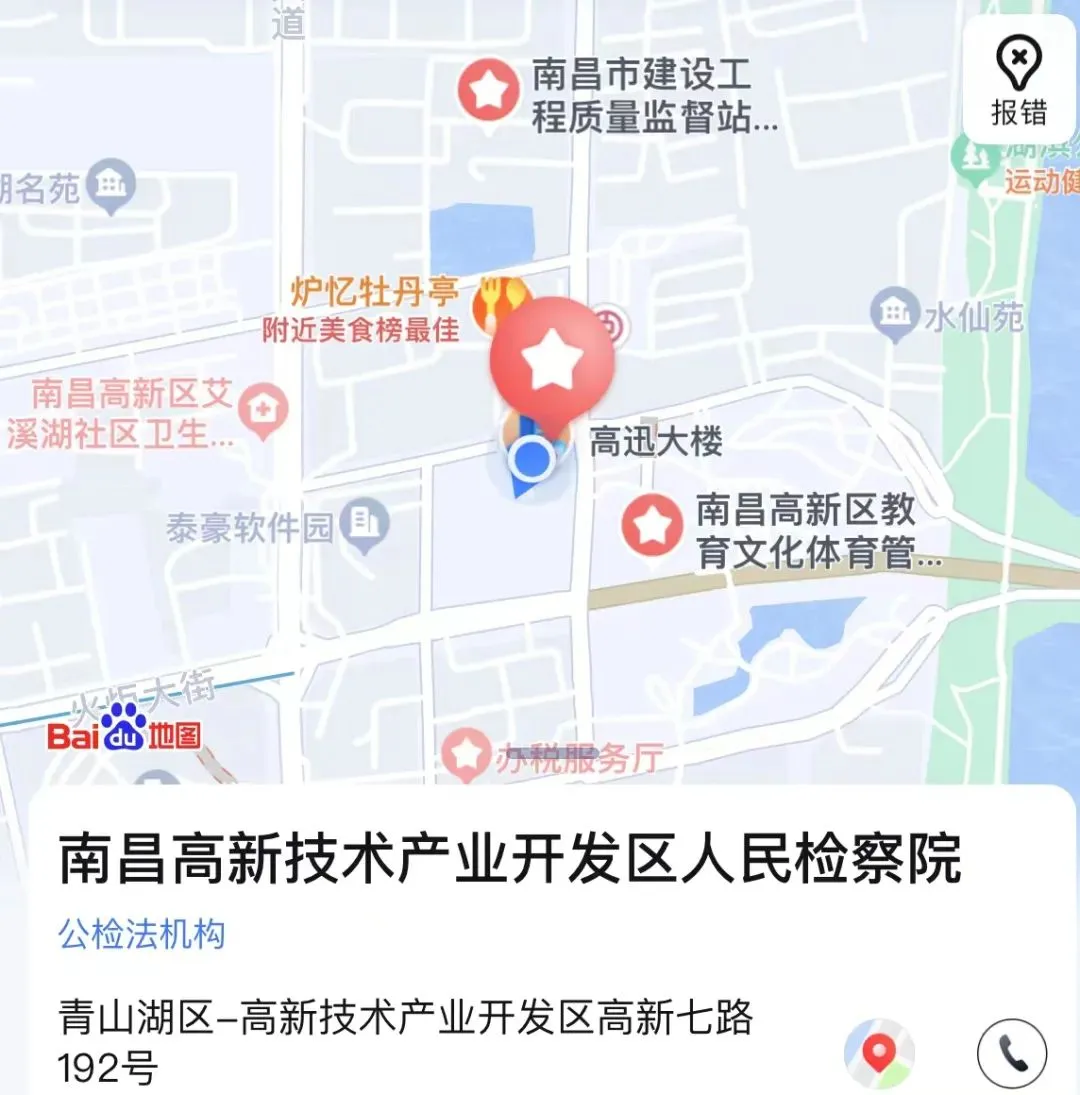
Task: Call the procuratorate via phone icon
Action: (1011, 1052)
